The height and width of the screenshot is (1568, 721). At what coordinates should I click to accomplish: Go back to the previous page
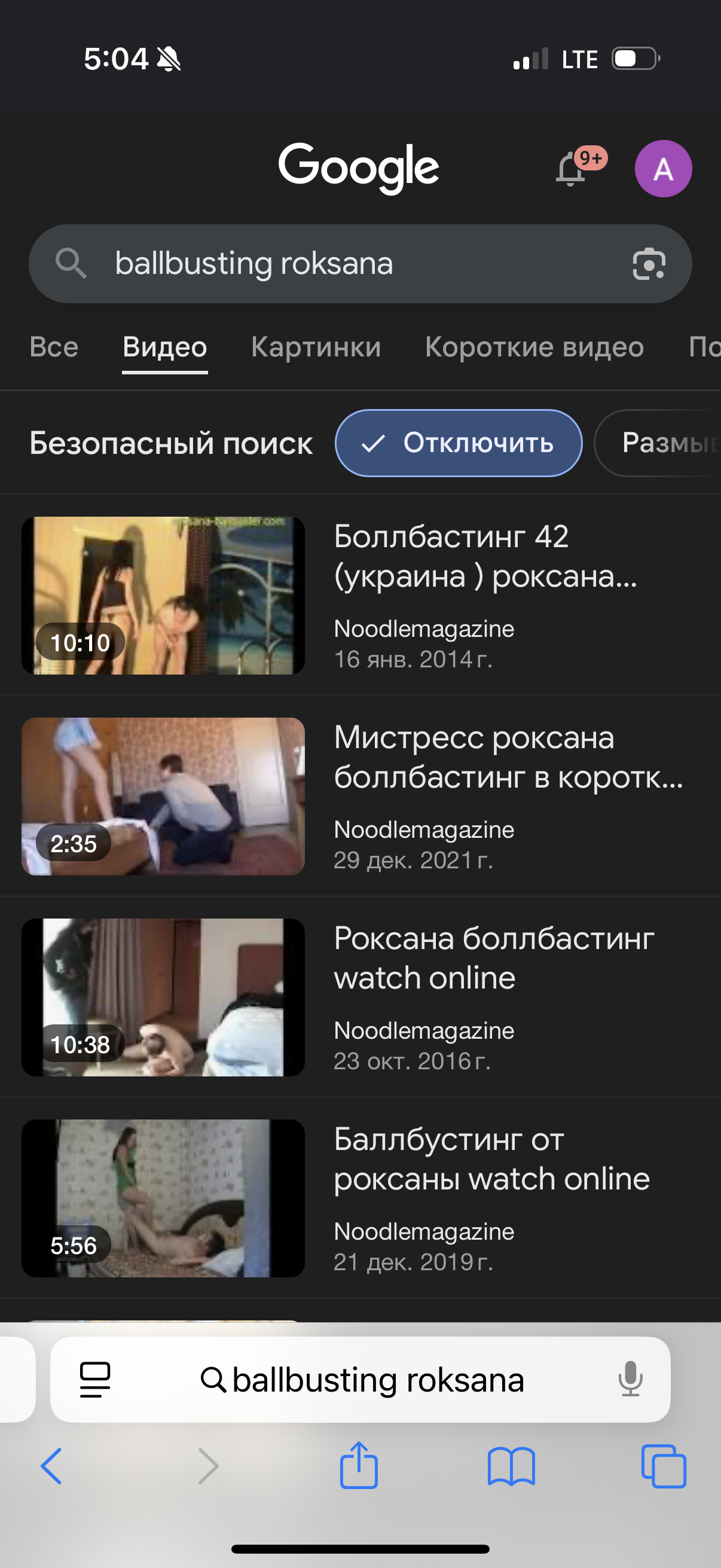click(51, 1466)
